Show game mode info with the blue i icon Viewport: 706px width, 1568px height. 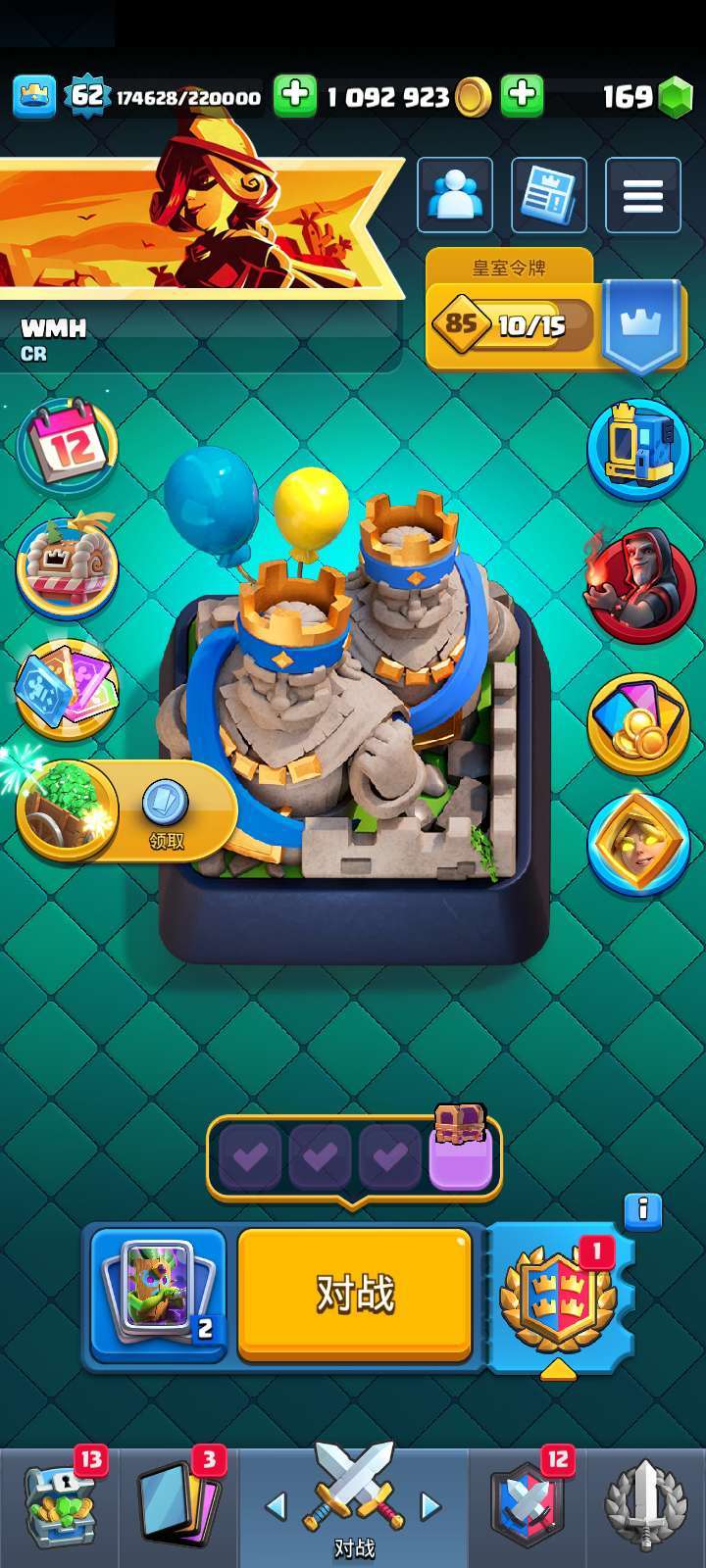(x=642, y=1210)
